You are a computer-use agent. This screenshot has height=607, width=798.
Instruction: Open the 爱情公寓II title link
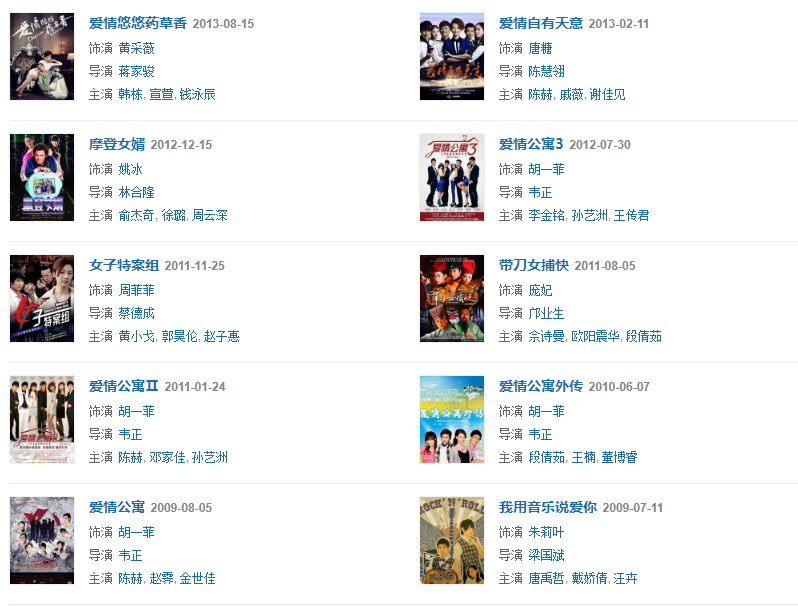click(x=124, y=386)
